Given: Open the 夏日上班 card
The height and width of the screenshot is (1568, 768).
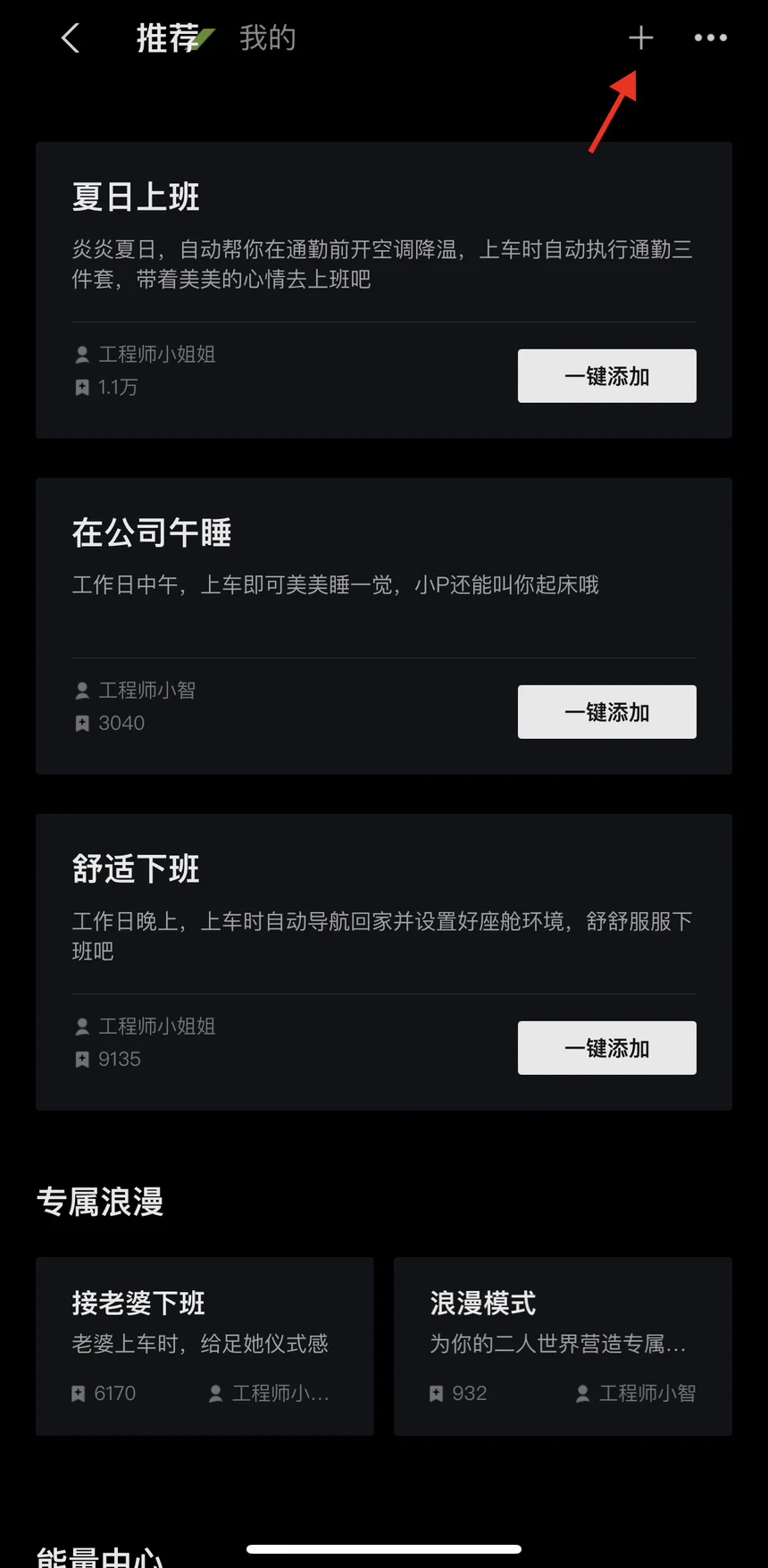Looking at the screenshot, I should pos(384,290).
